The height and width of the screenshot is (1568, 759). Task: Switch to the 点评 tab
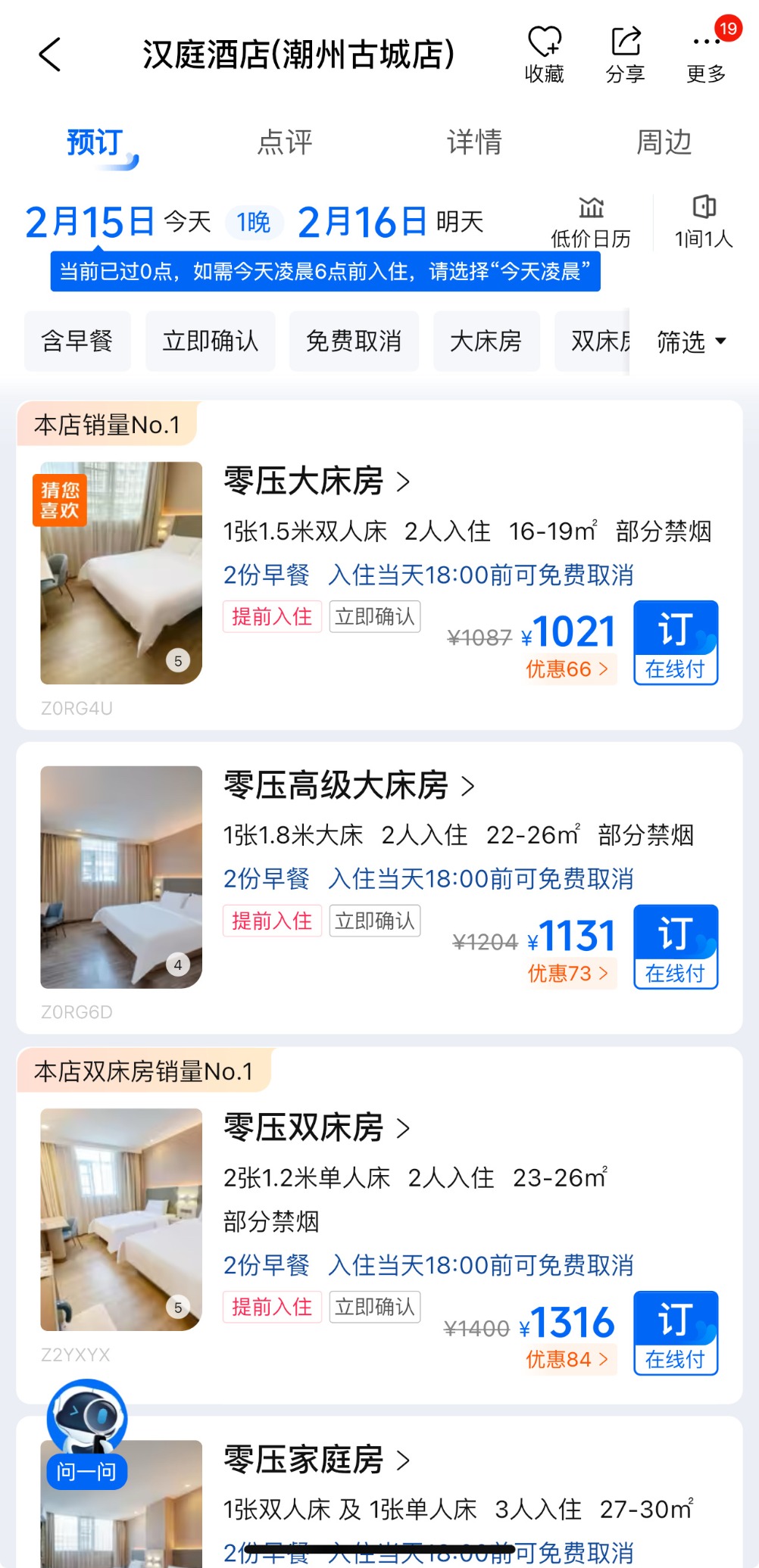[x=285, y=142]
